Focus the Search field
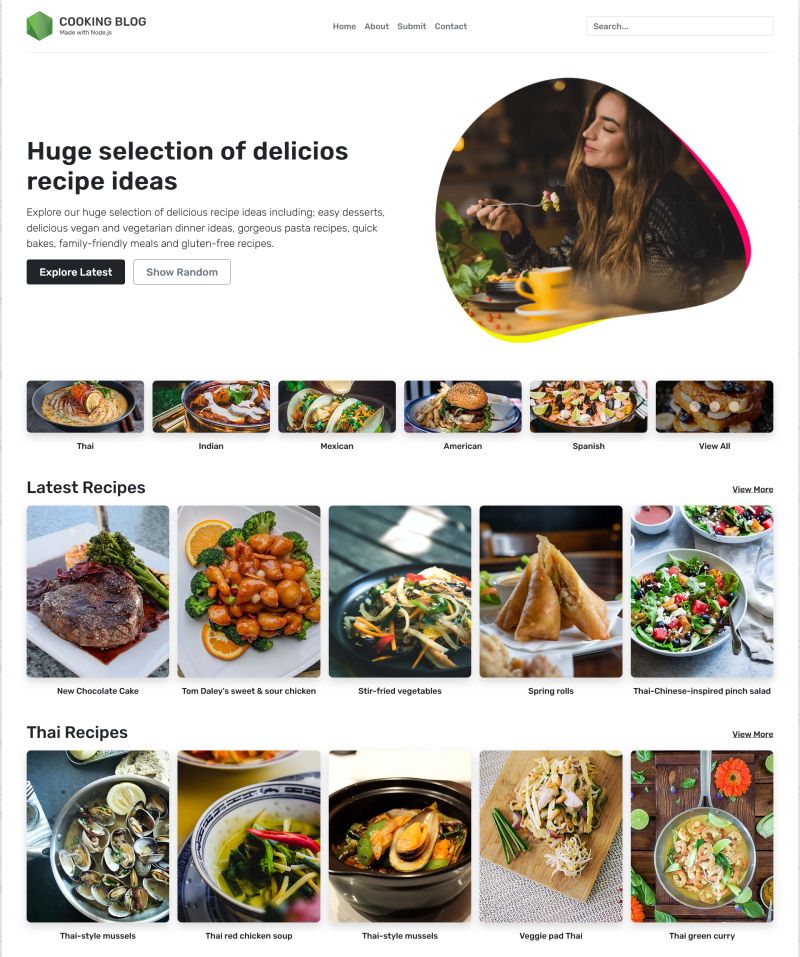Screen dimensions: 800x957 tap(679, 26)
